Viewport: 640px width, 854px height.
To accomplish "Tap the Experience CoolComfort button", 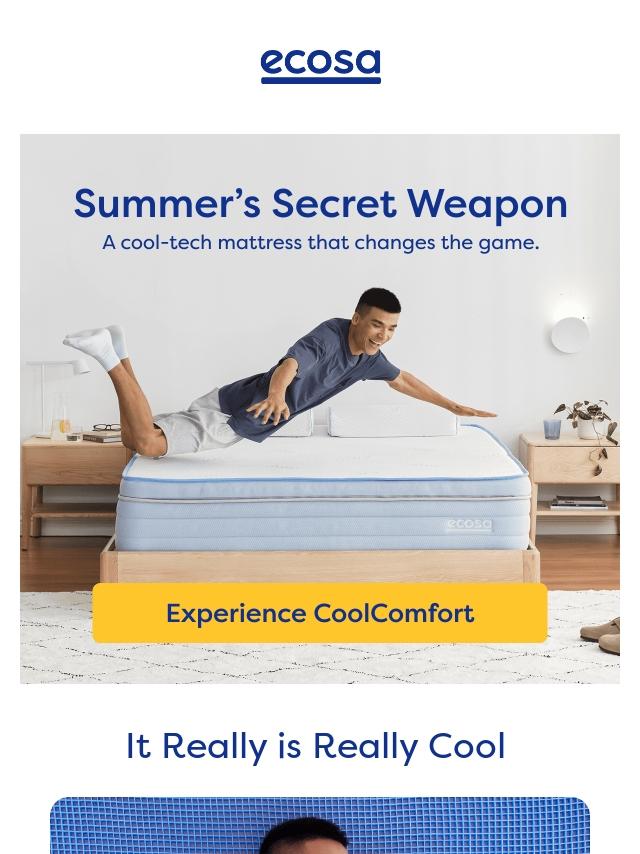I will 320,613.
